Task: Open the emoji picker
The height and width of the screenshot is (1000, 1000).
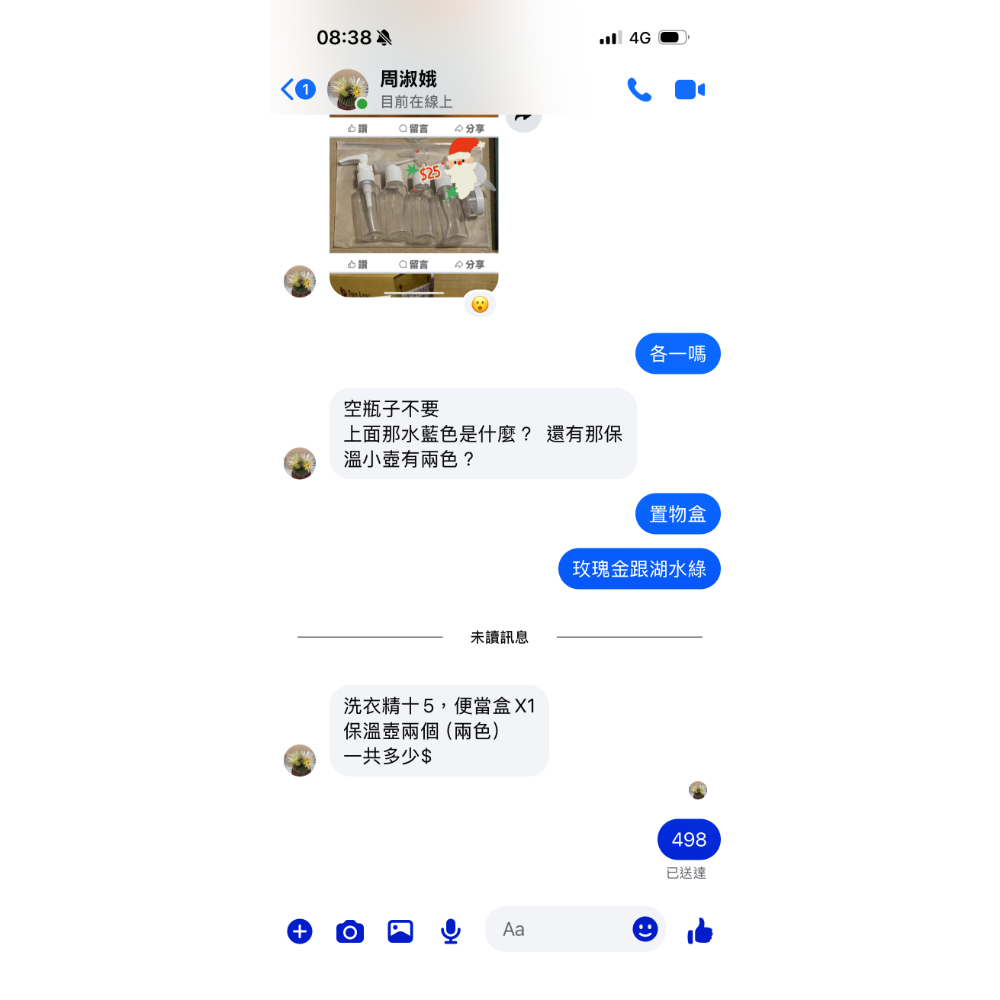Action: click(x=645, y=929)
